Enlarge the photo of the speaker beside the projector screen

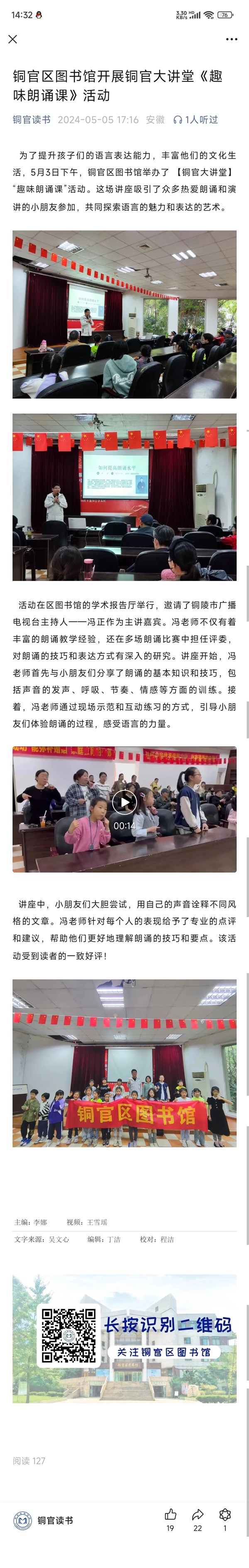(x=124, y=497)
